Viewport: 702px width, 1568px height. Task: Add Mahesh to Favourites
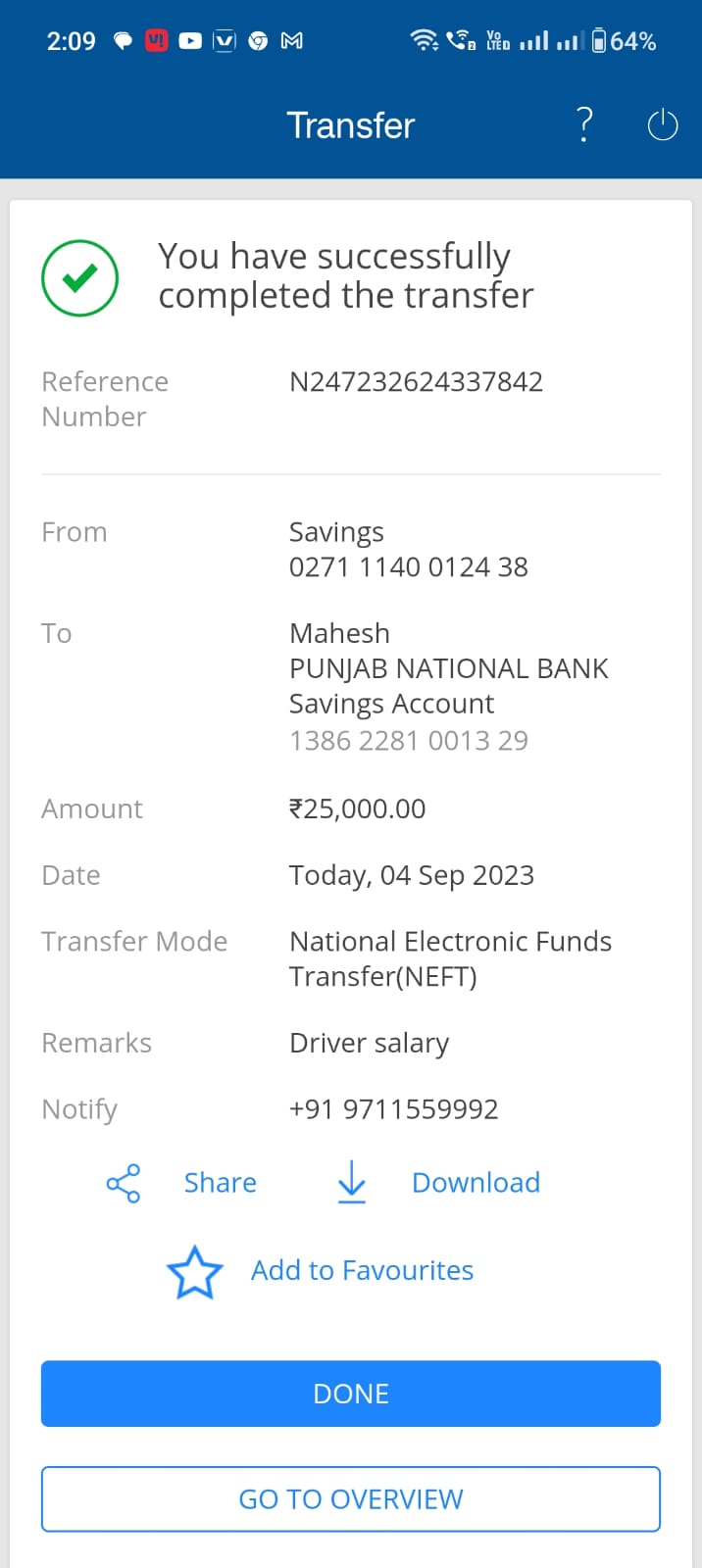click(321, 1271)
